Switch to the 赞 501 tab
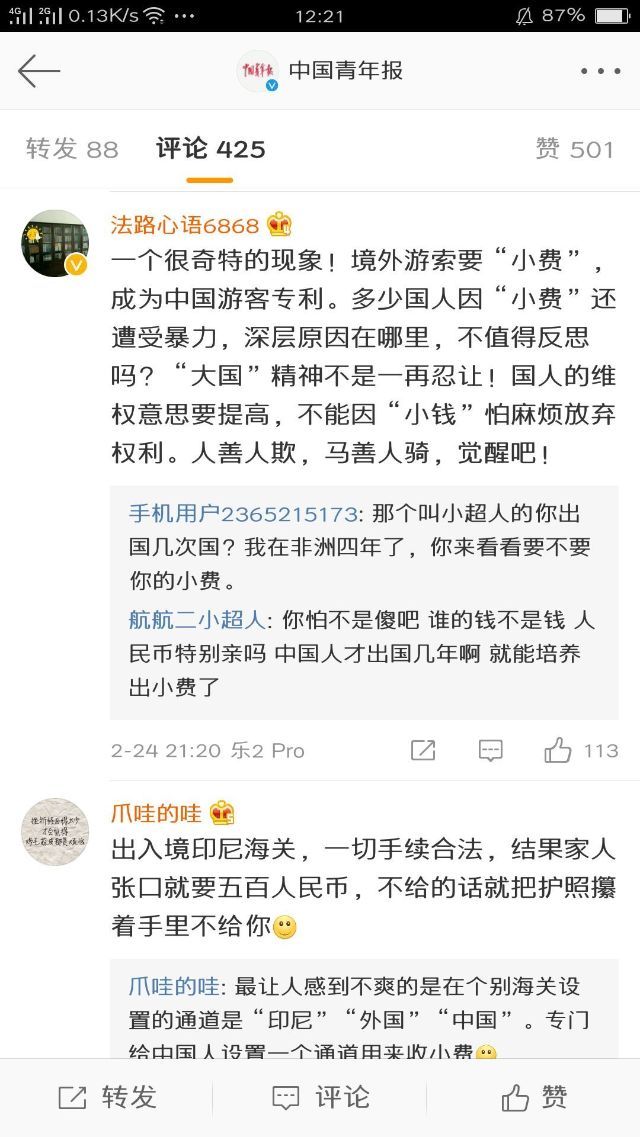The width and height of the screenshot is (640, 1137). pyautogui.click(x=574, y=149)
